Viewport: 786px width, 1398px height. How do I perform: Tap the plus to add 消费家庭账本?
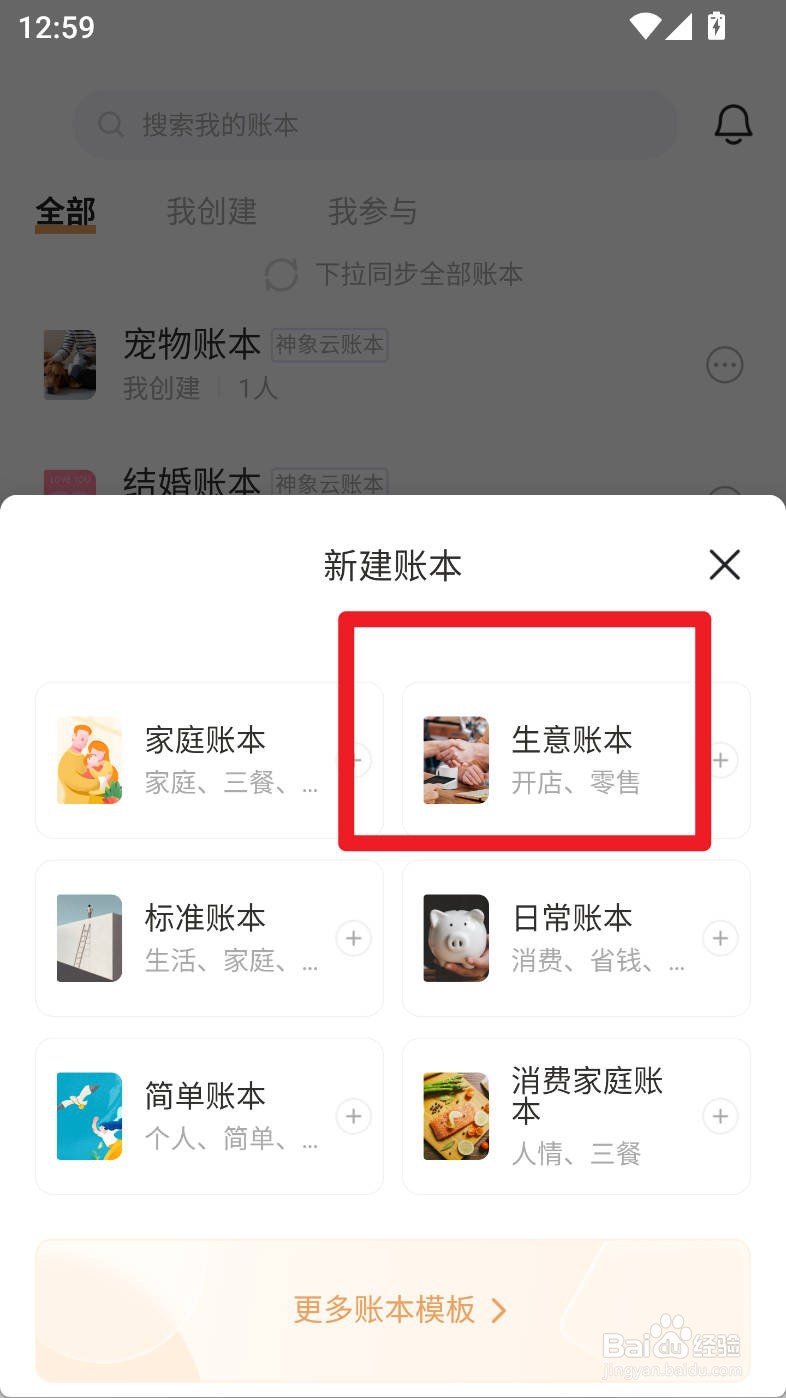[720, 1116]
